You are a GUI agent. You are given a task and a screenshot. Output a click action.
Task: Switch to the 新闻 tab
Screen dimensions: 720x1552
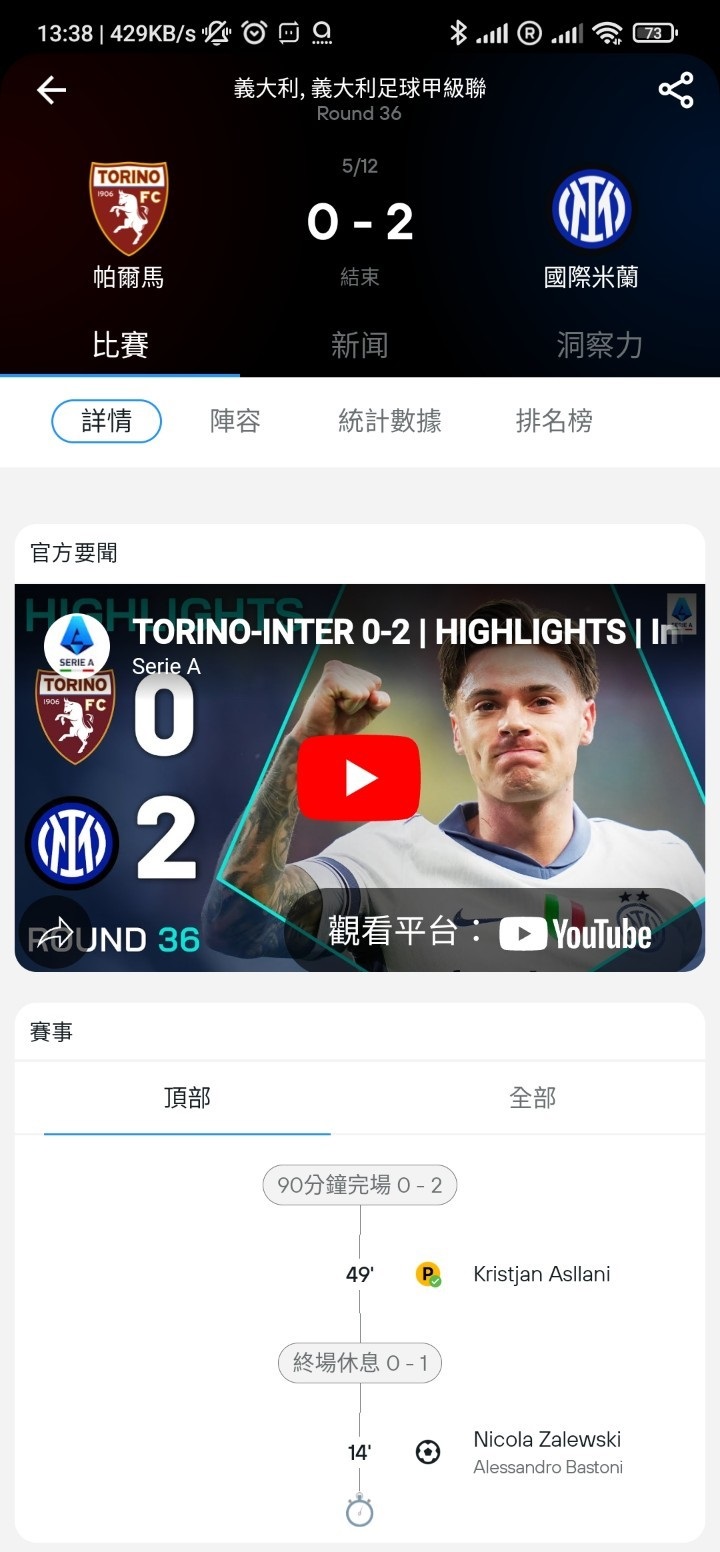(x=360, y=345)
